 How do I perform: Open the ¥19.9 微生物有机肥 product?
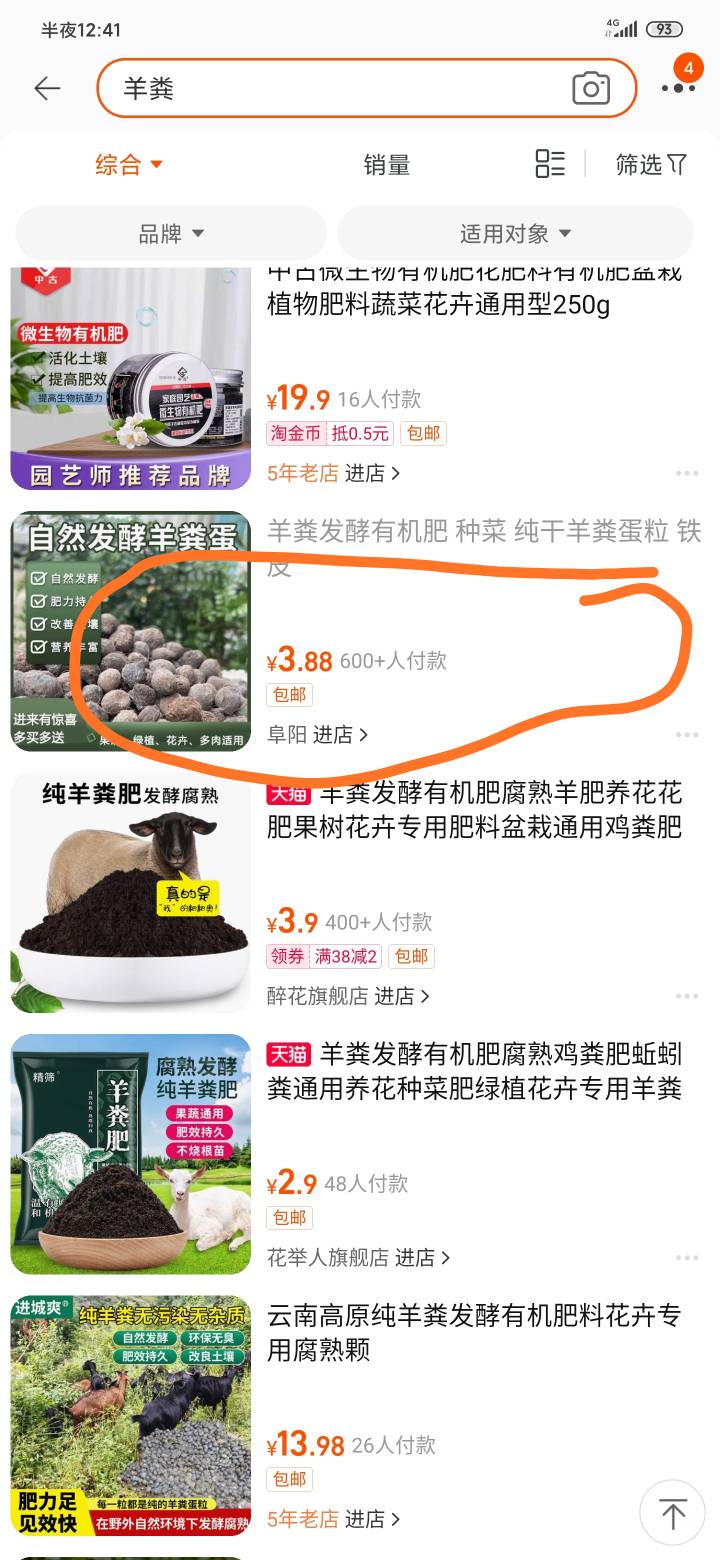[x=131, y=378]
